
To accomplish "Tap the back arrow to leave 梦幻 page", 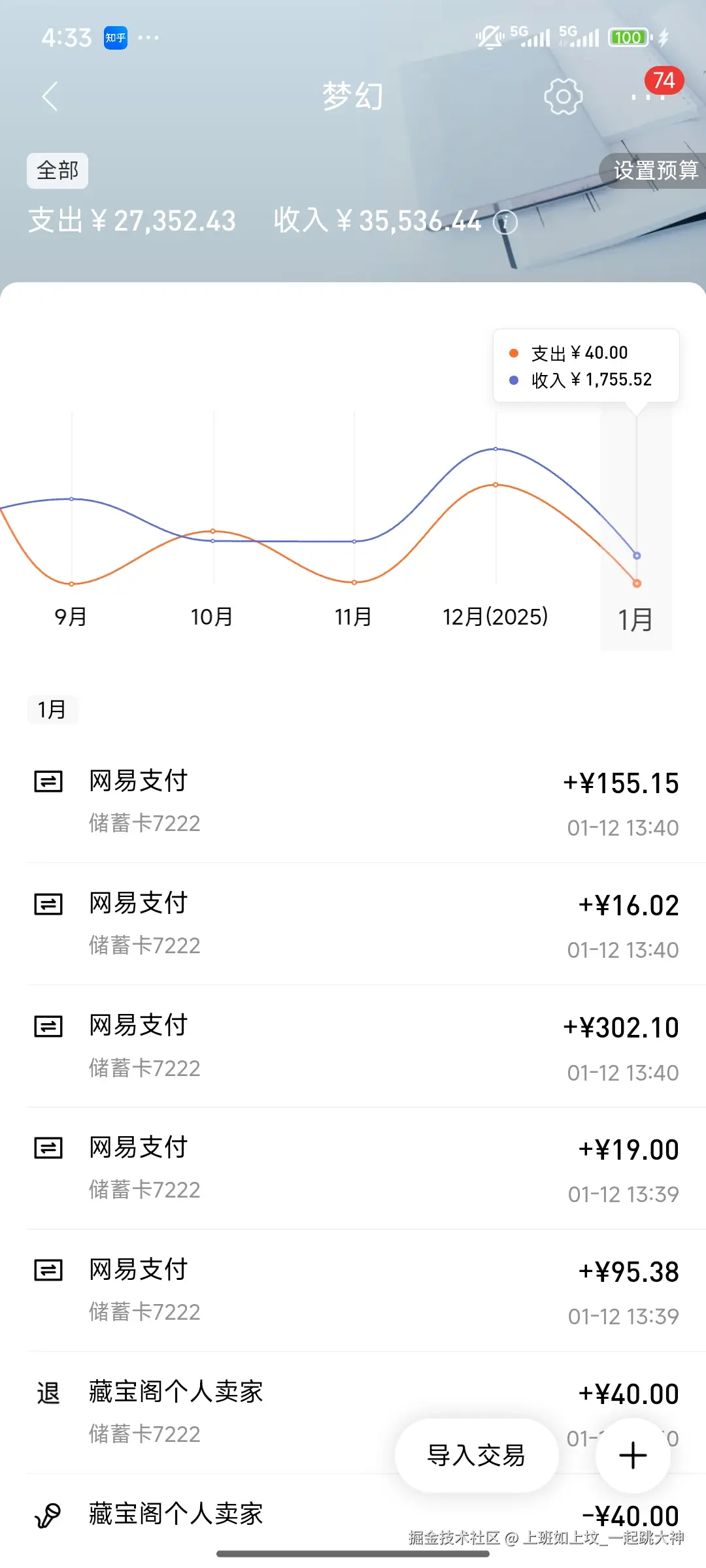I will point(51,95).
